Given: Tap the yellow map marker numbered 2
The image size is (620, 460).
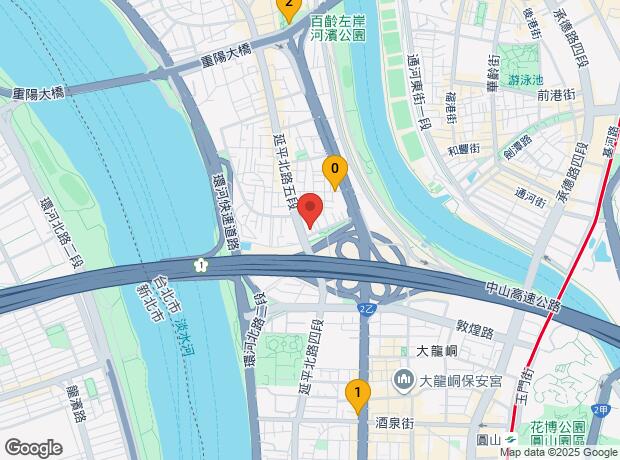Looking at the screenshot, I should pyautogui.click(x=288, y=8).
